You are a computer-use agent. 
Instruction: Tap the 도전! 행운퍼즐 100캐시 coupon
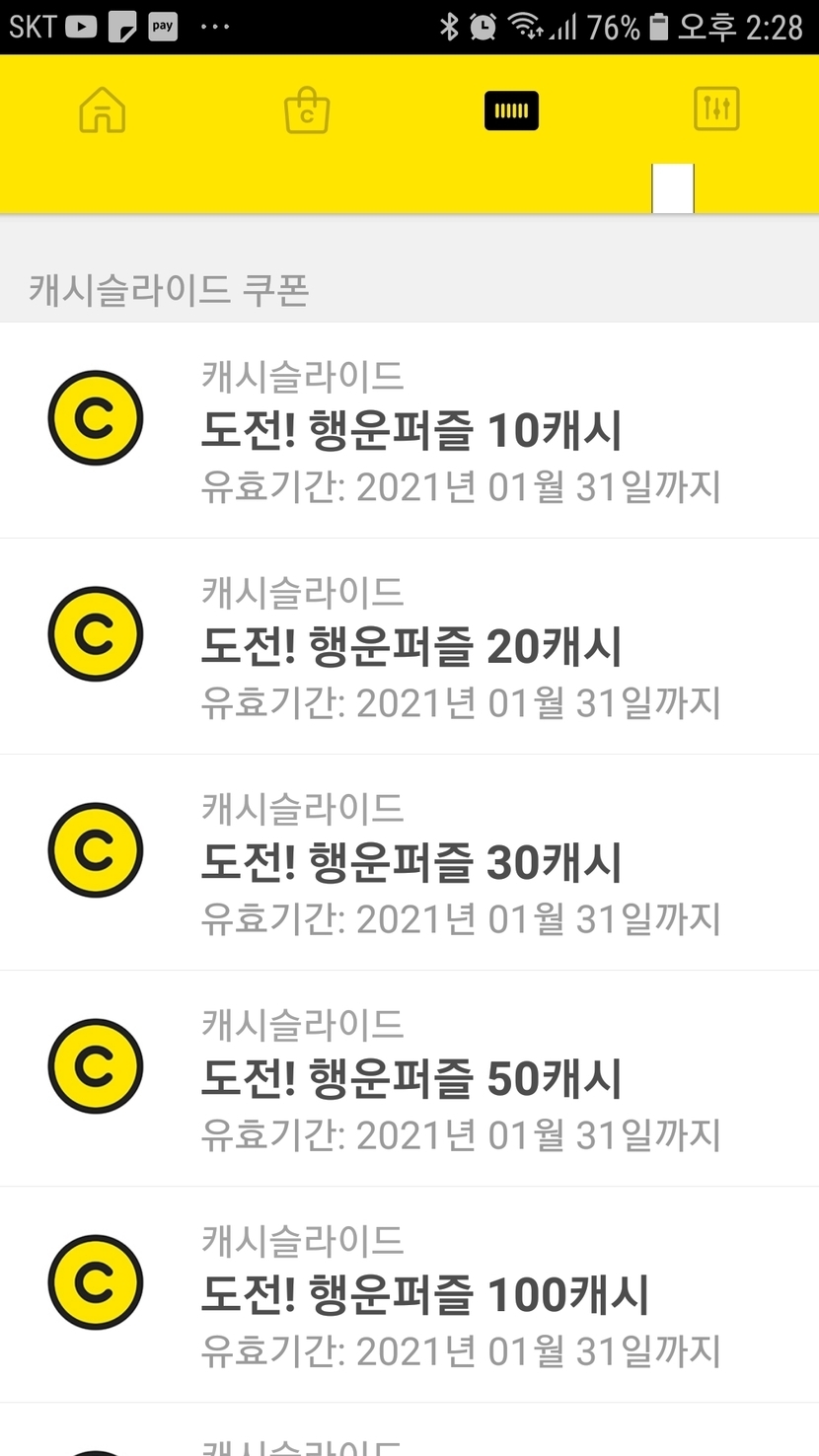click(x=409, y=1295)
